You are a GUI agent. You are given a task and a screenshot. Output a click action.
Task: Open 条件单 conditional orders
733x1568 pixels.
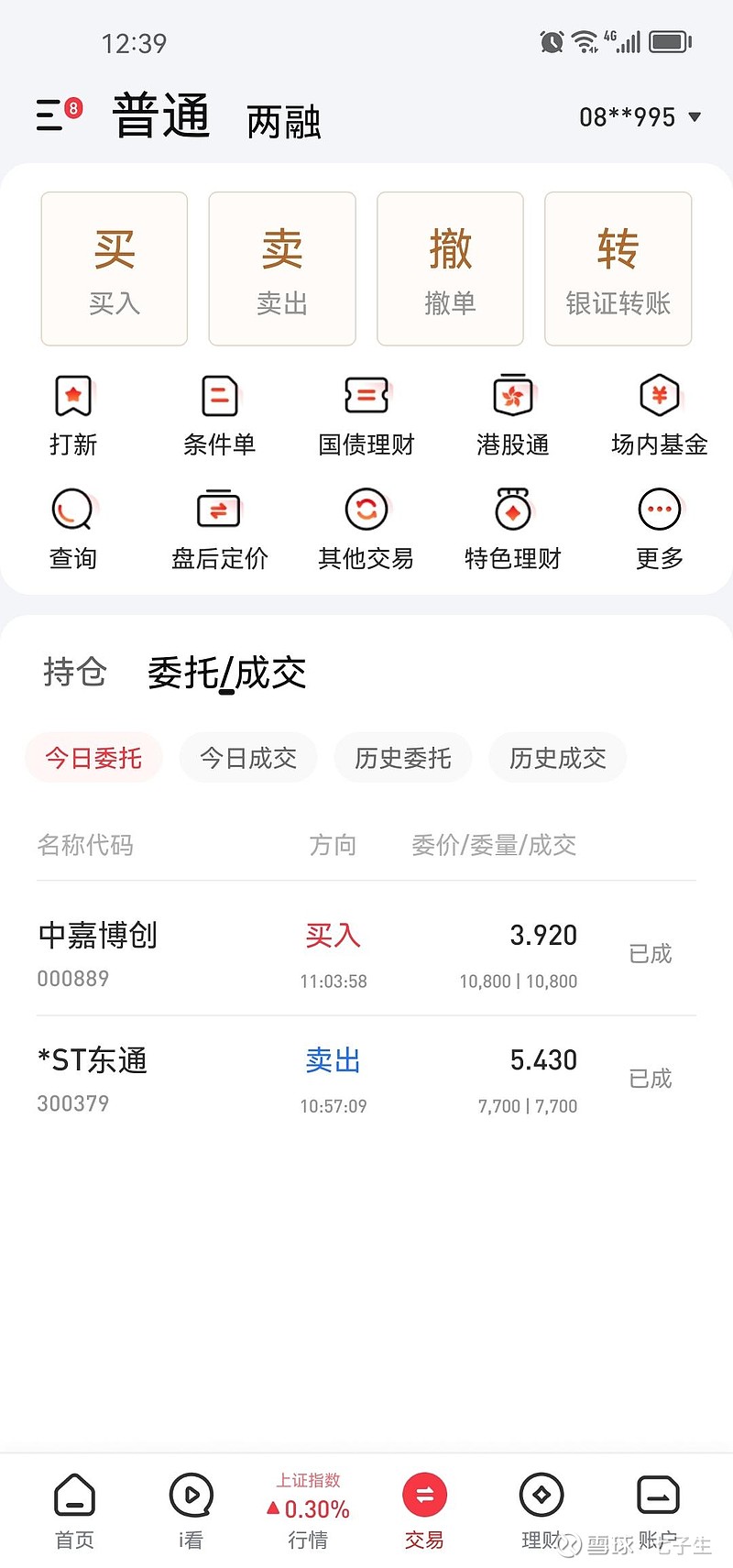[220, 415]
